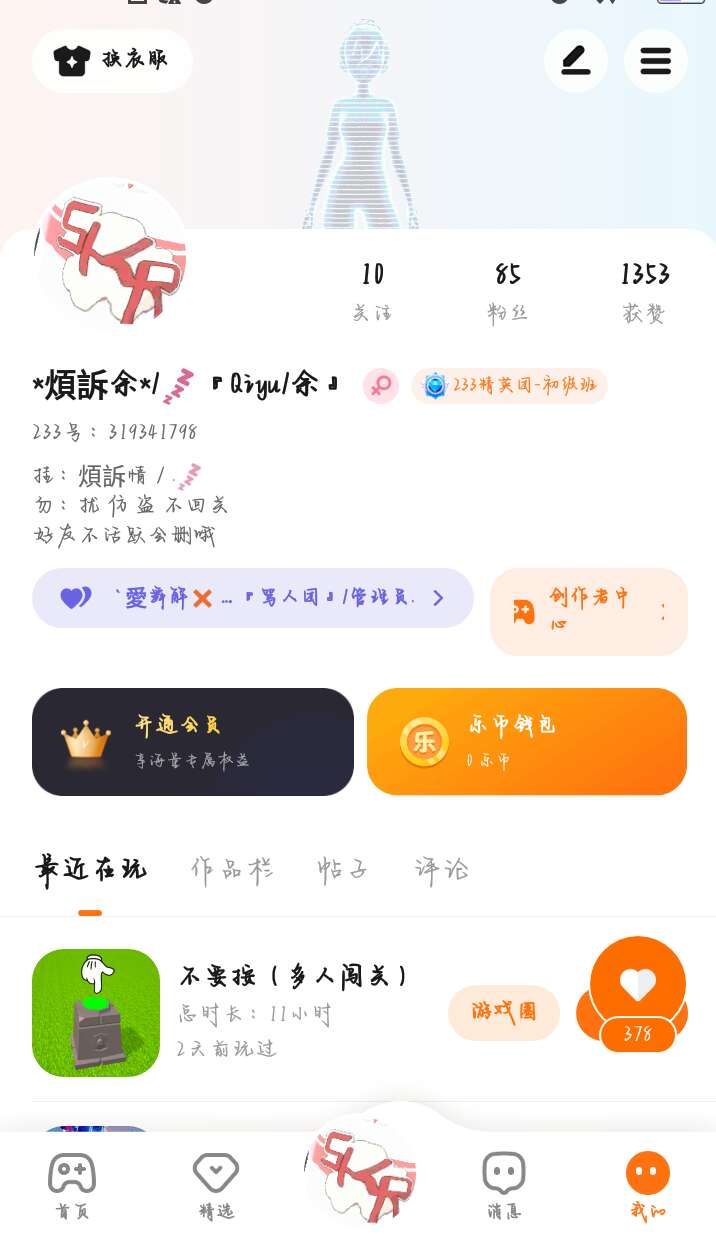The width and height of the screenshot is (716, 1248).
Task: Switch to the 帖子 tab
Action: (343, 869)
